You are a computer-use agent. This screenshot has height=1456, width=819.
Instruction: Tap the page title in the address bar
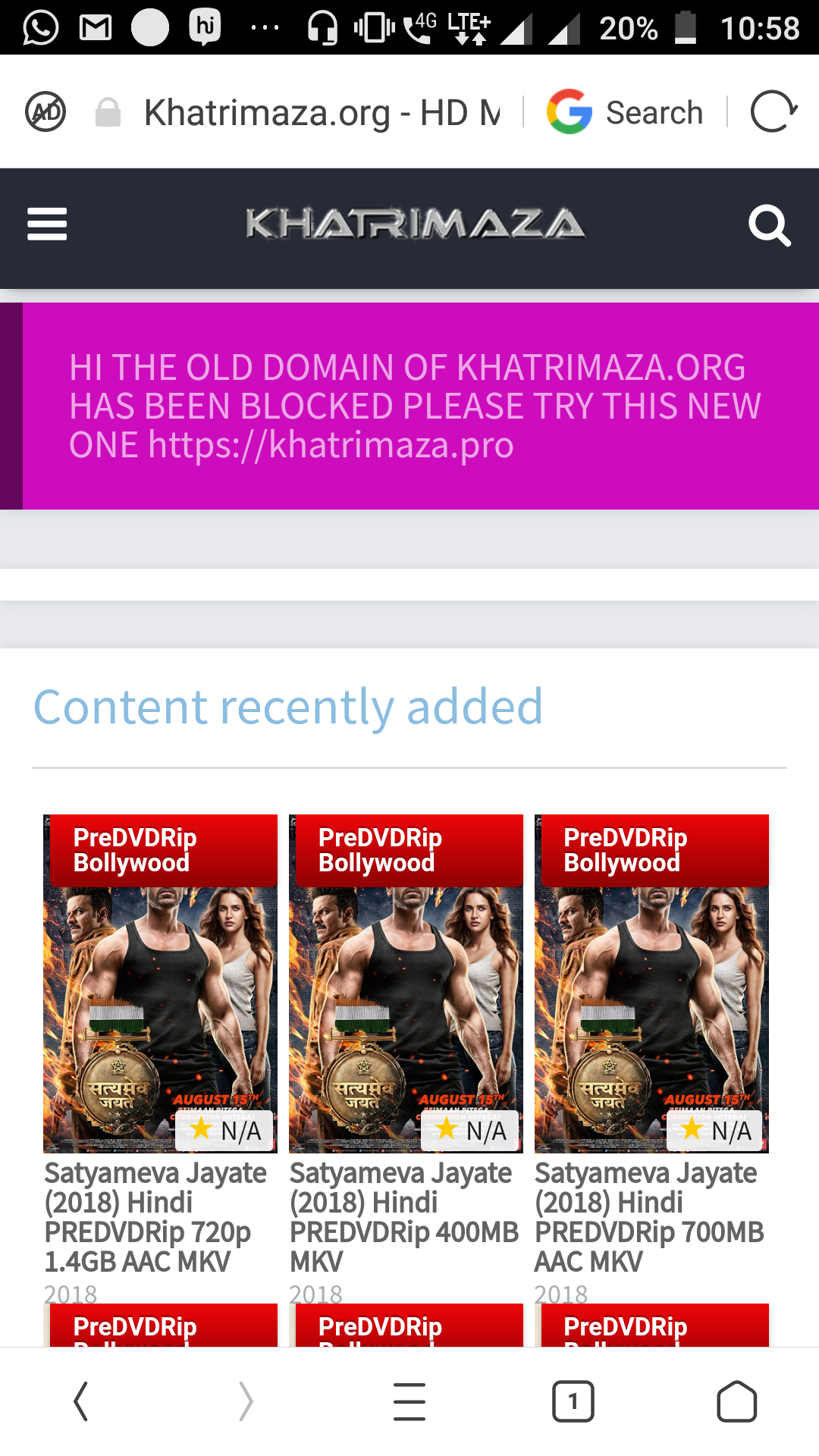point(318,111)
